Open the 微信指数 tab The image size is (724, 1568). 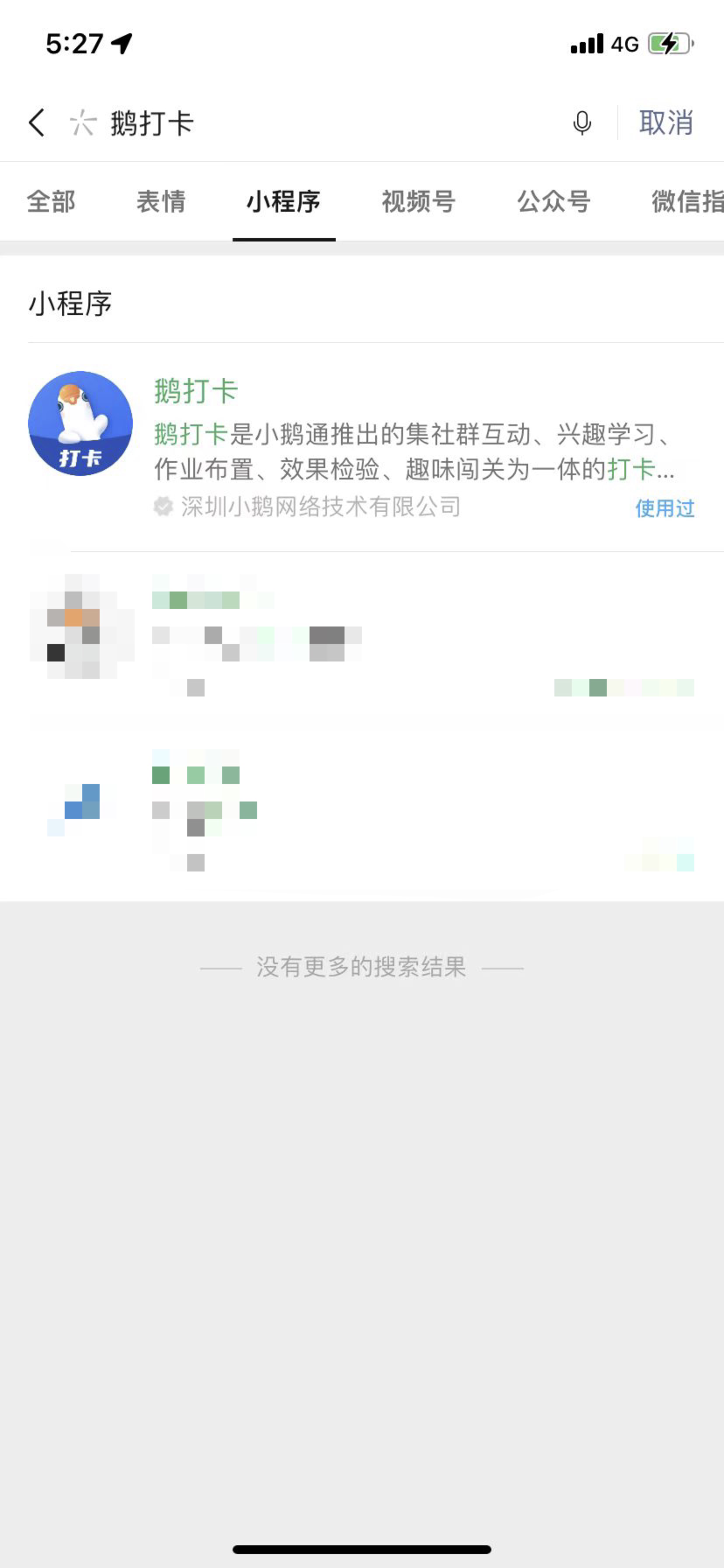point(687,202)
